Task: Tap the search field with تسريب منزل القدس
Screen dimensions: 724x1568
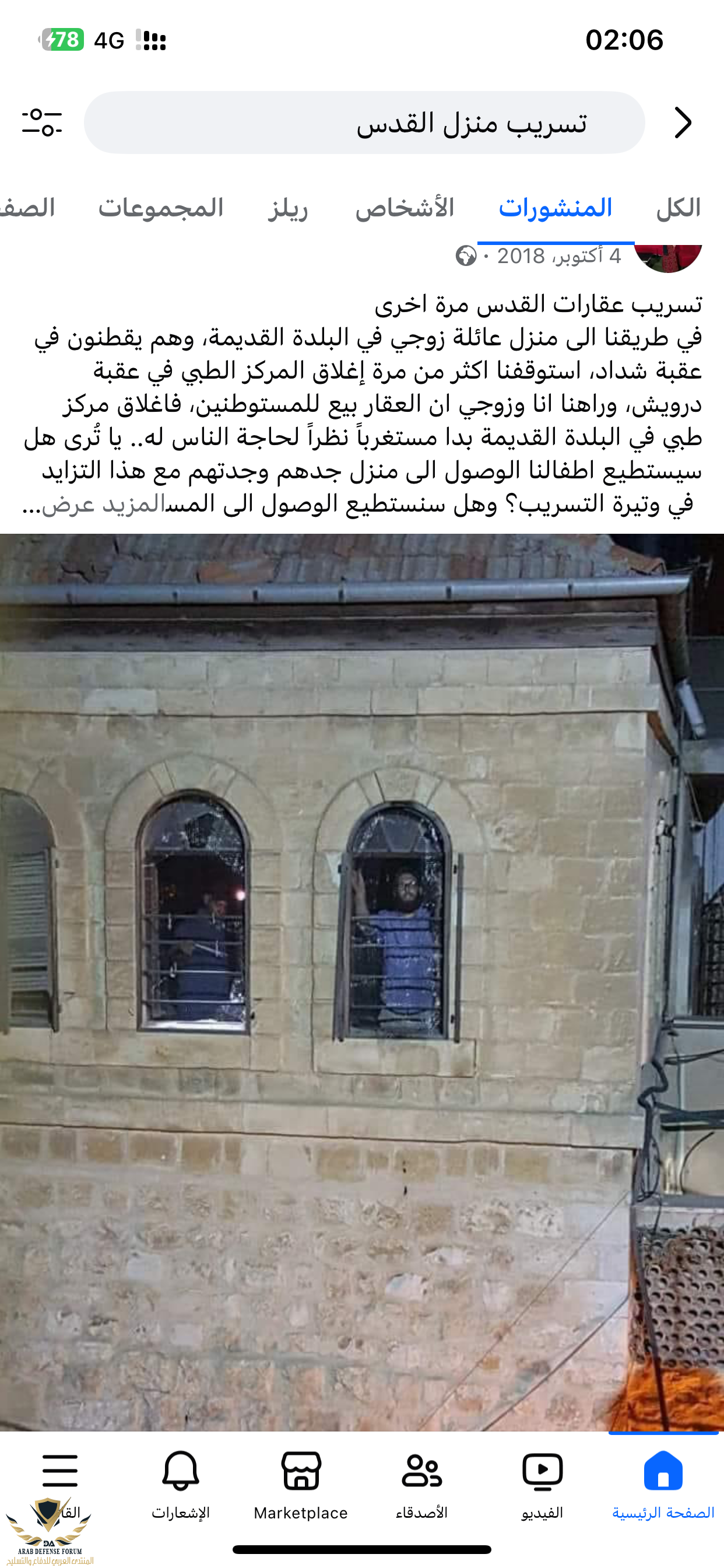Action: tap(364, 123)
